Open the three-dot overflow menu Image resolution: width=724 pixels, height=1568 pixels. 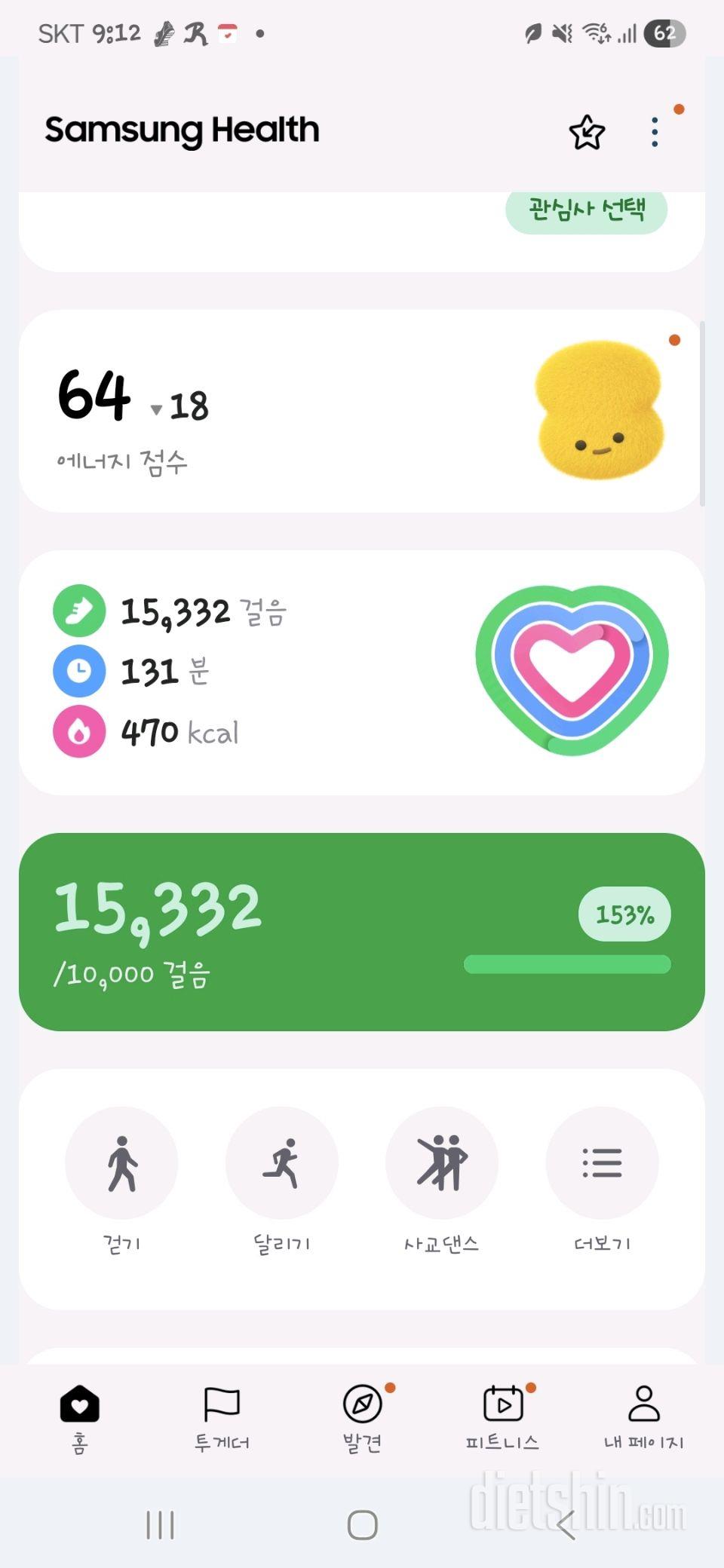655,133
